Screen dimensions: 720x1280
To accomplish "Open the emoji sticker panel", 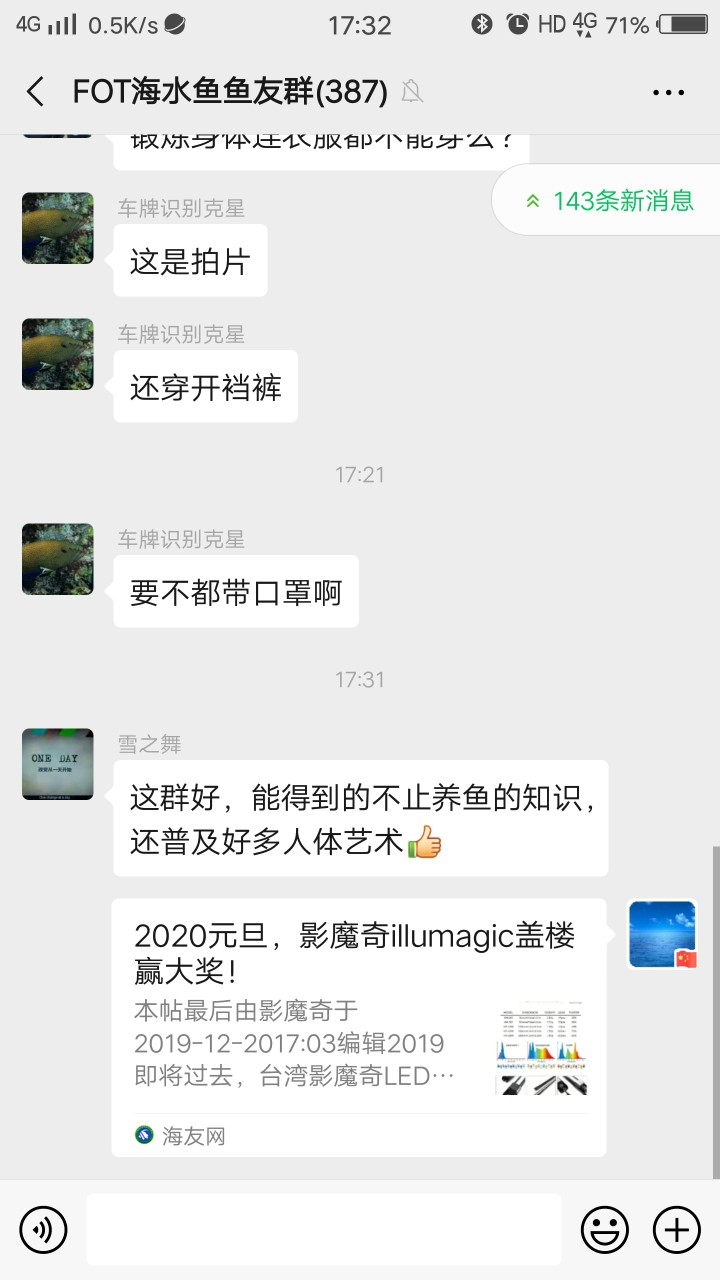I will pos(605,1229).
